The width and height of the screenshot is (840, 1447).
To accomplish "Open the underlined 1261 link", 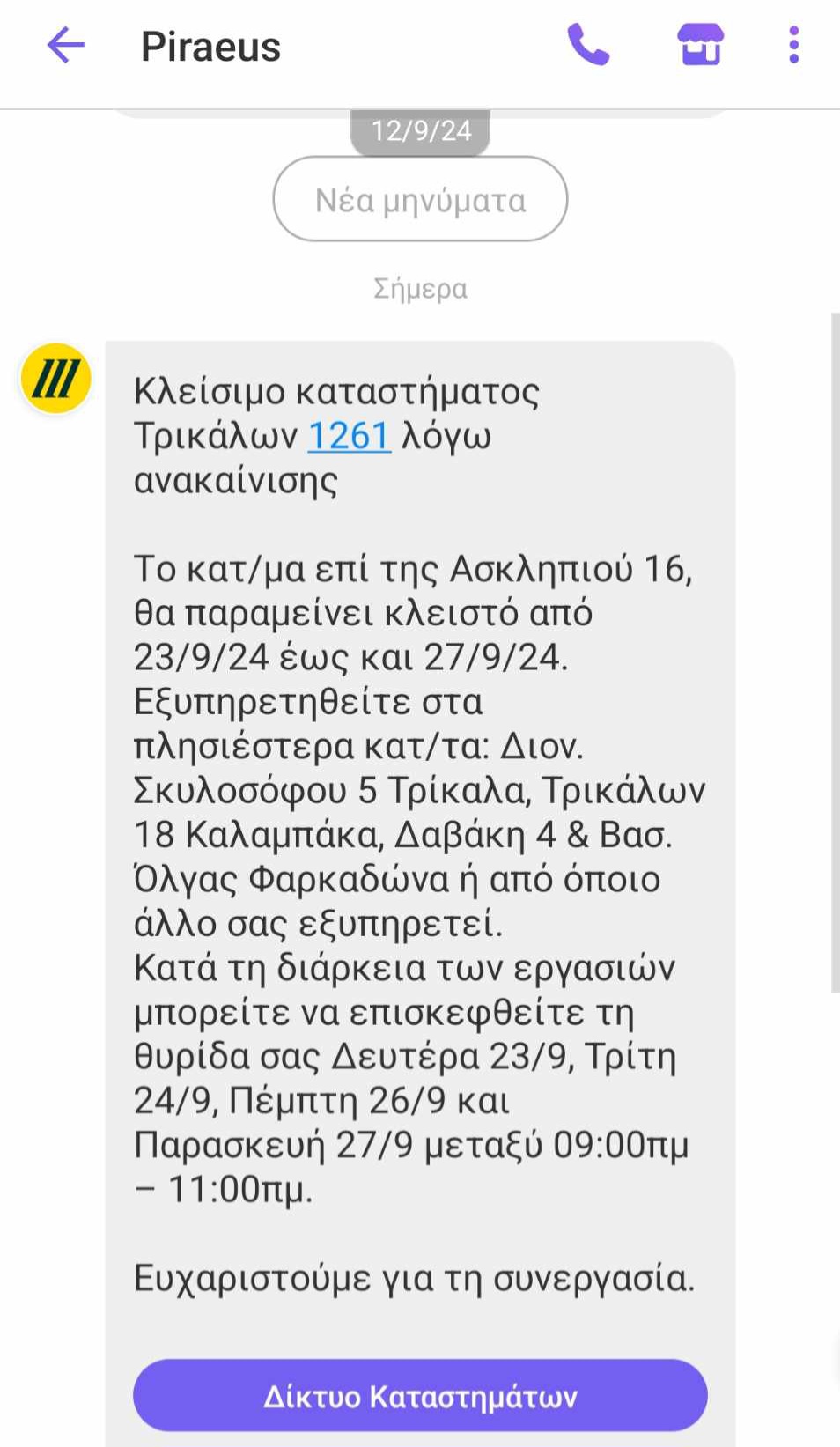I will [349, 436].
